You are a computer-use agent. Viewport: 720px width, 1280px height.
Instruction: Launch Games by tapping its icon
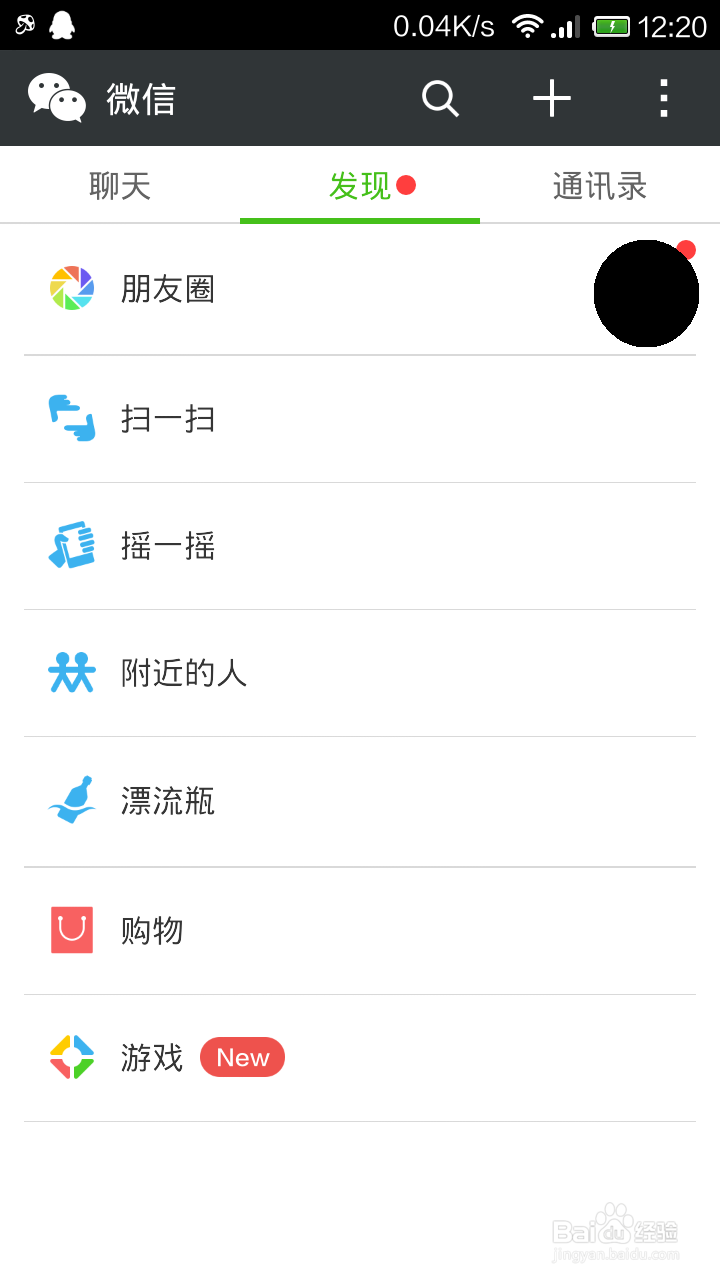click(x=71, y=1057)
